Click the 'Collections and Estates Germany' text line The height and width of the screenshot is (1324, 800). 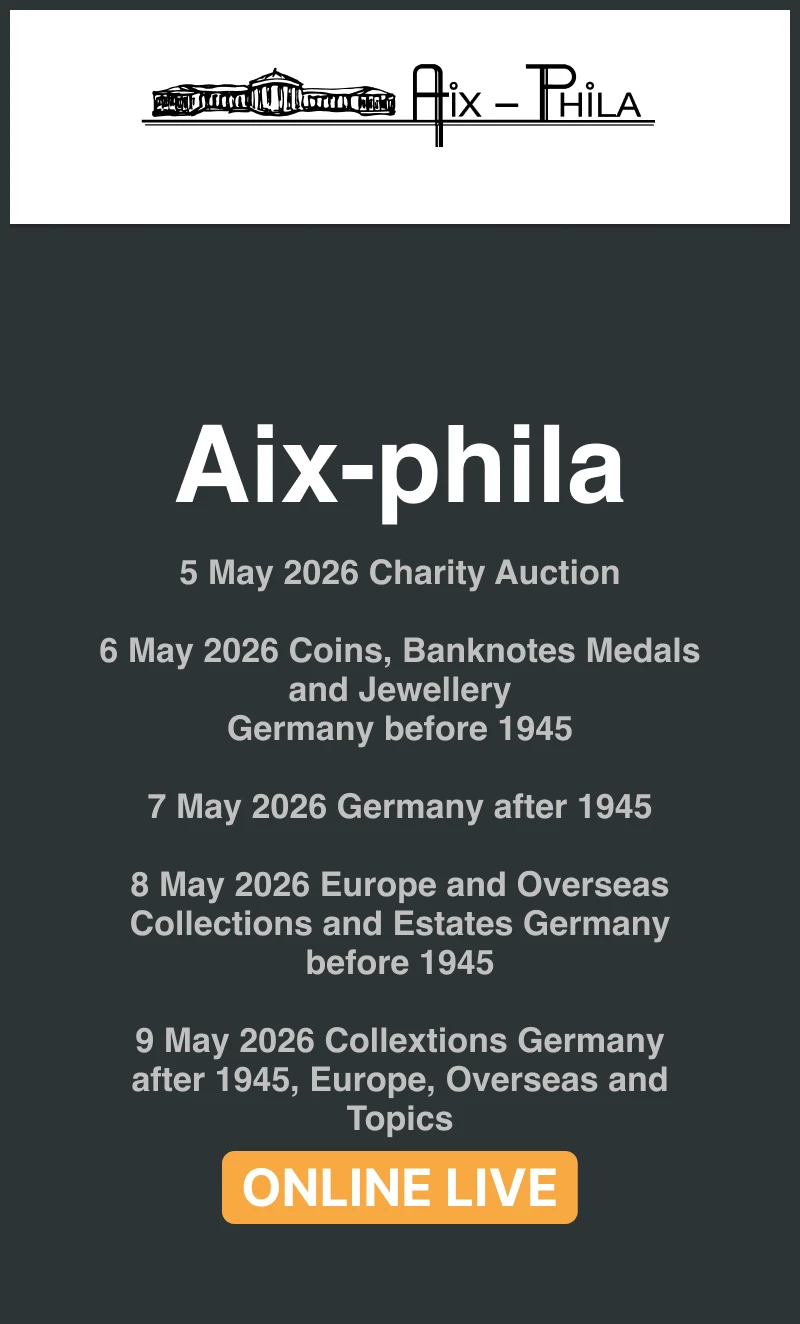coord(400,924)
